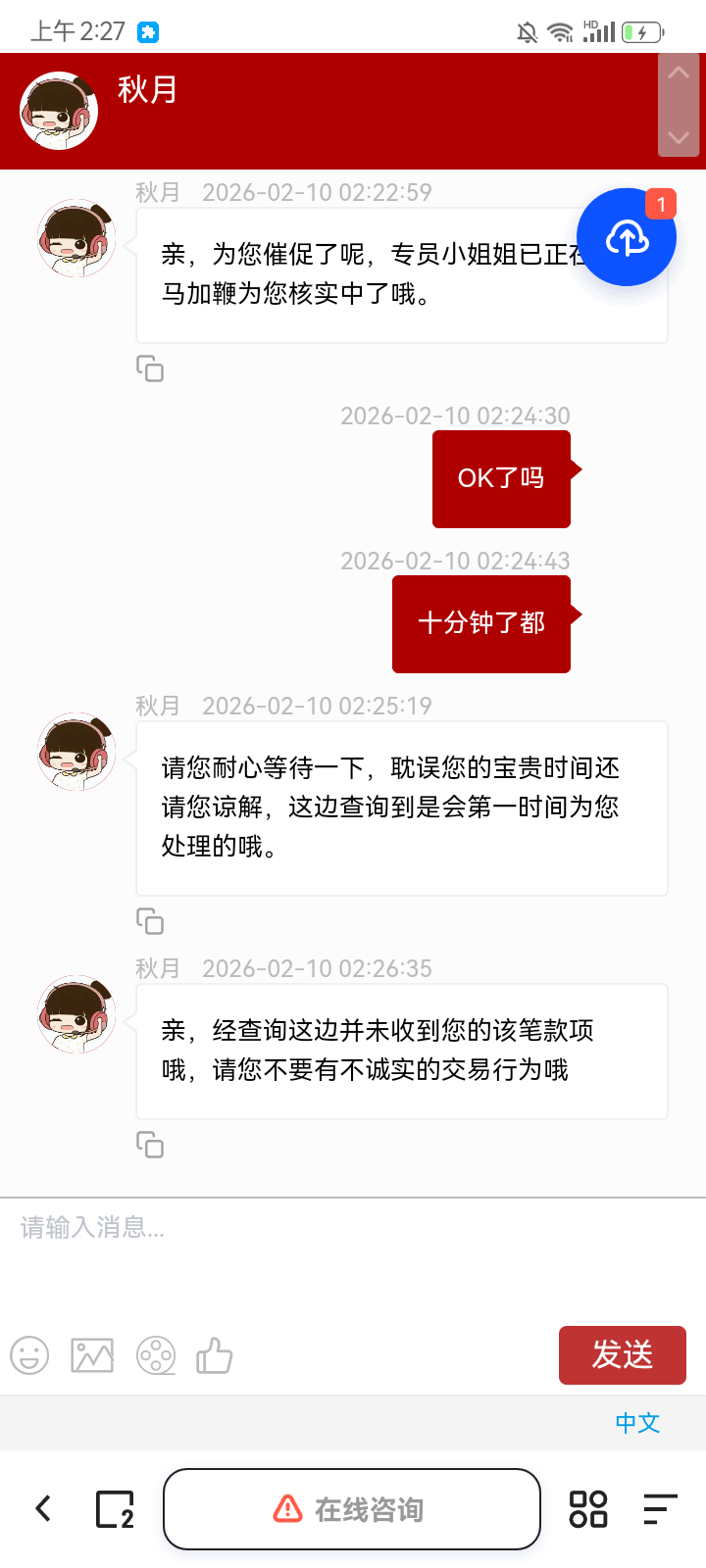This screenshot has height=1568, width=706.
Task: Open the 在线咨询 address bar
Action: 351,1508
